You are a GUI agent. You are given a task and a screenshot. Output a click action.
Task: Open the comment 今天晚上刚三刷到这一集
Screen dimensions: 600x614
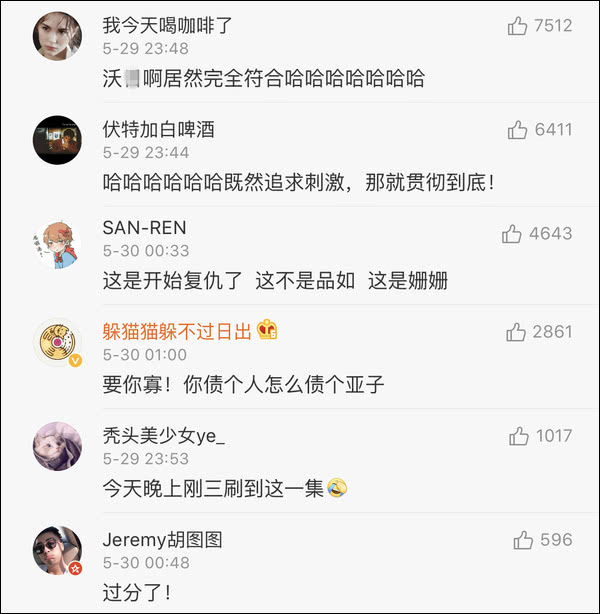pyautogui.click(x=213, y=489)
